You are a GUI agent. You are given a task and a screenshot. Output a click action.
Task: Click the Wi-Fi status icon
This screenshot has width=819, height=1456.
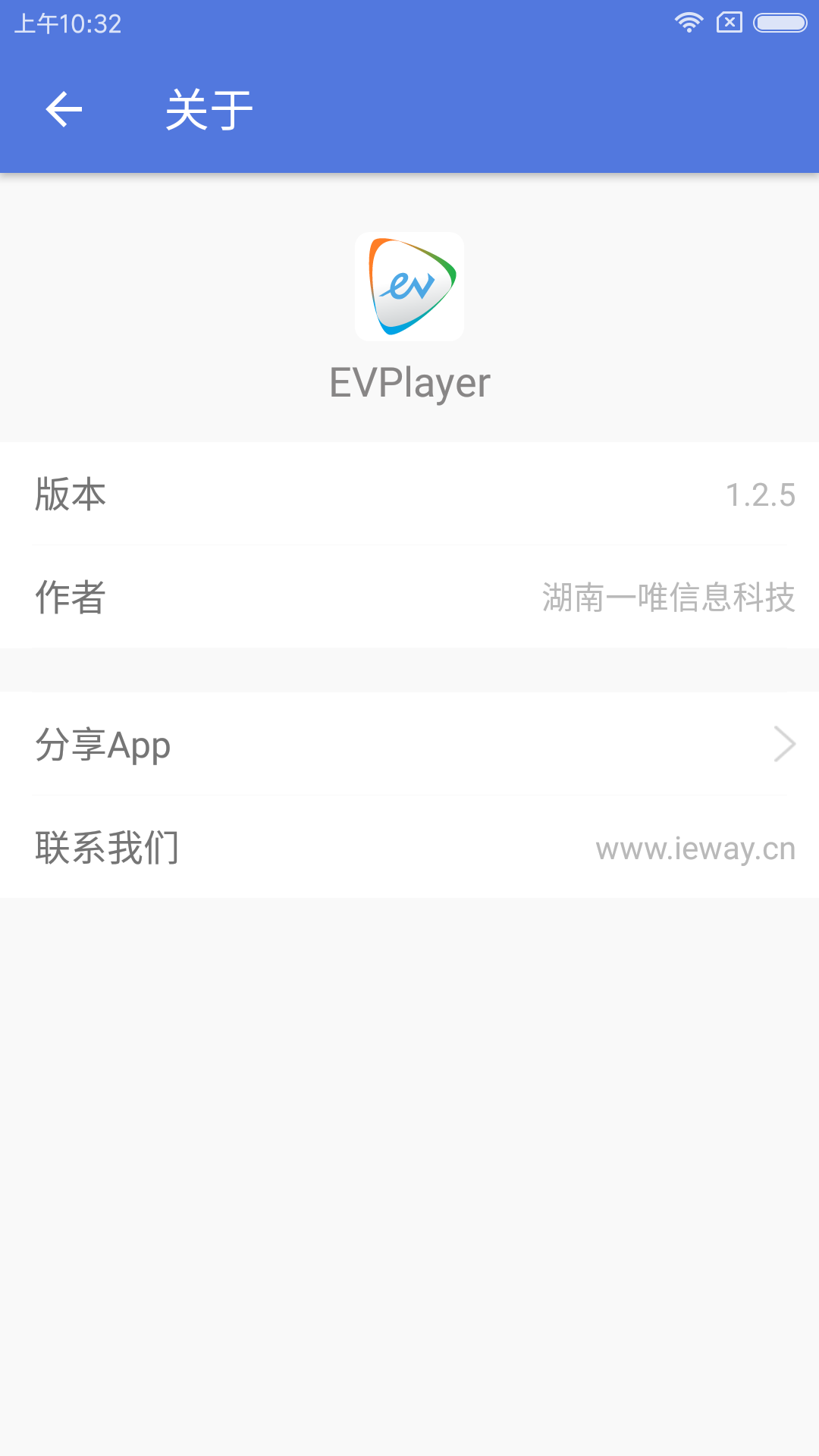click(689, 22)
